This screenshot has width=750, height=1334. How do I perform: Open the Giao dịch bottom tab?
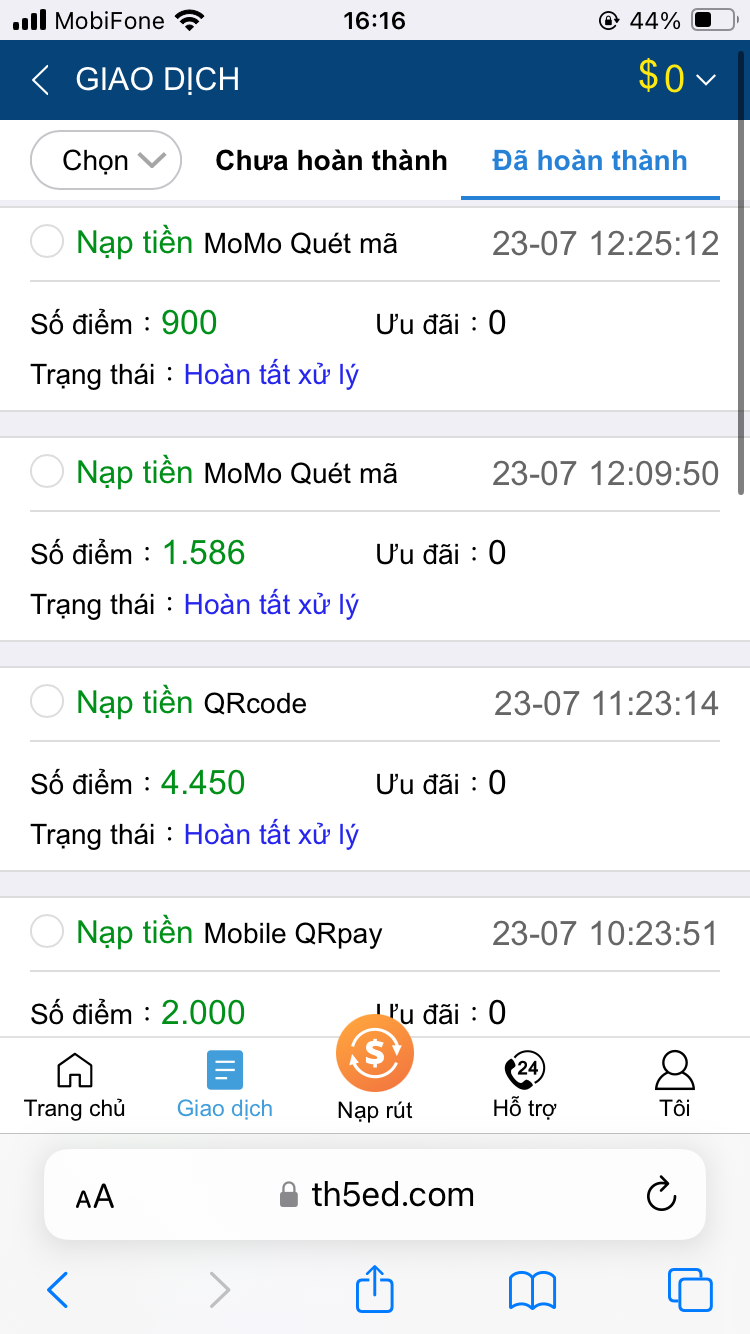225,1085
